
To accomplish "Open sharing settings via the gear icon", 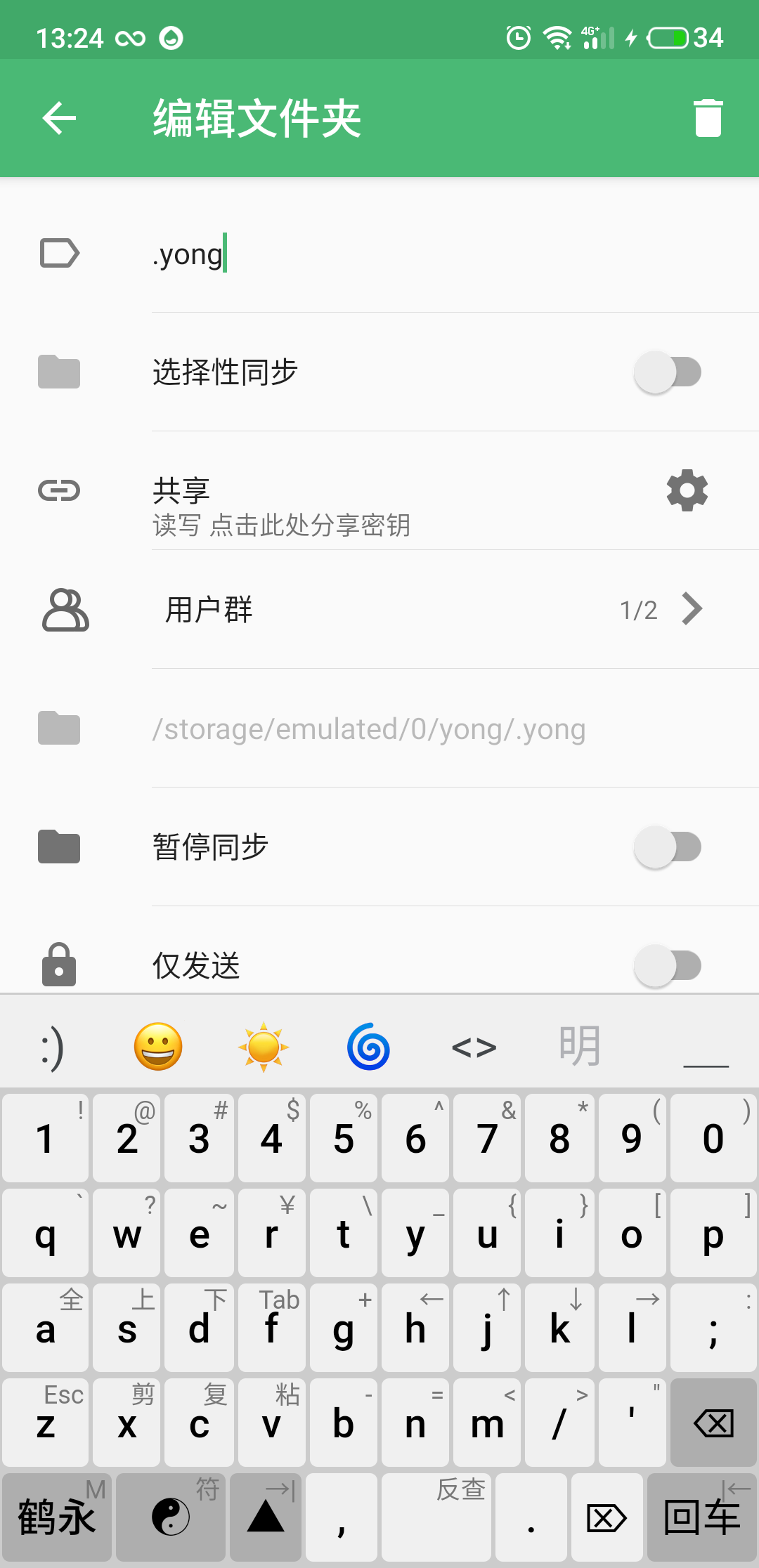I will [x=687, y=490].
